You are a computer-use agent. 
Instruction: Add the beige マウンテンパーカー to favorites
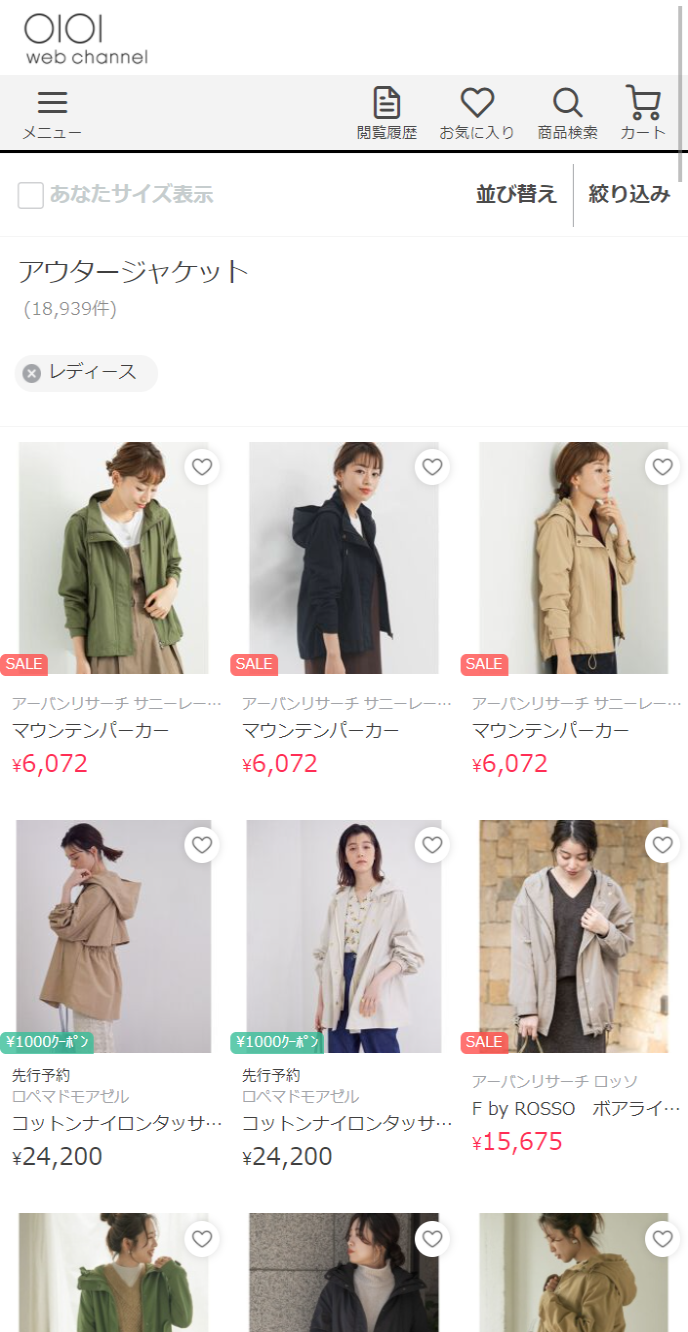[662, 467]
